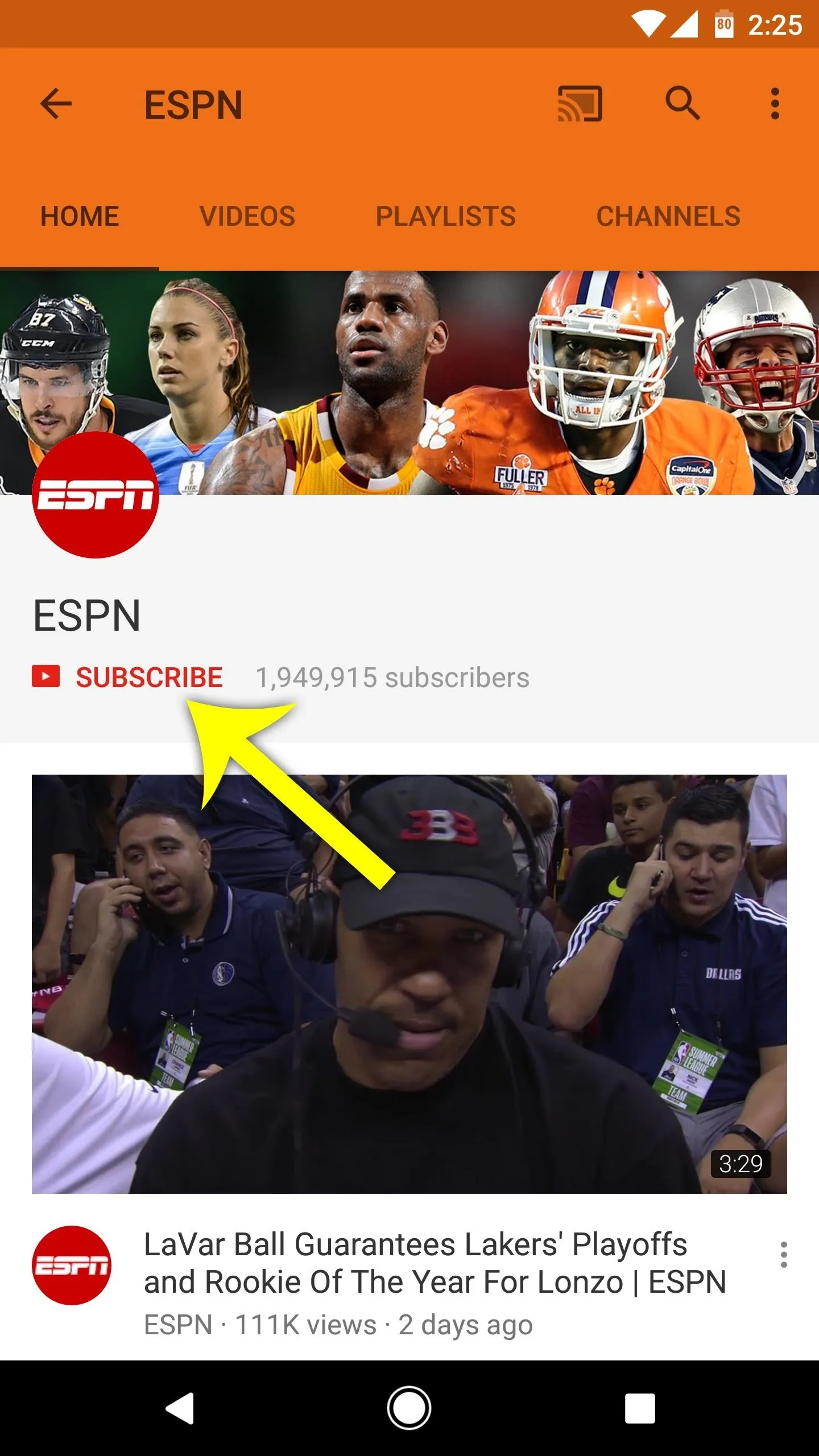819x1456 pixels.
Task: Play the LaVar Ball video thumbnail
Action: point(409,984)
